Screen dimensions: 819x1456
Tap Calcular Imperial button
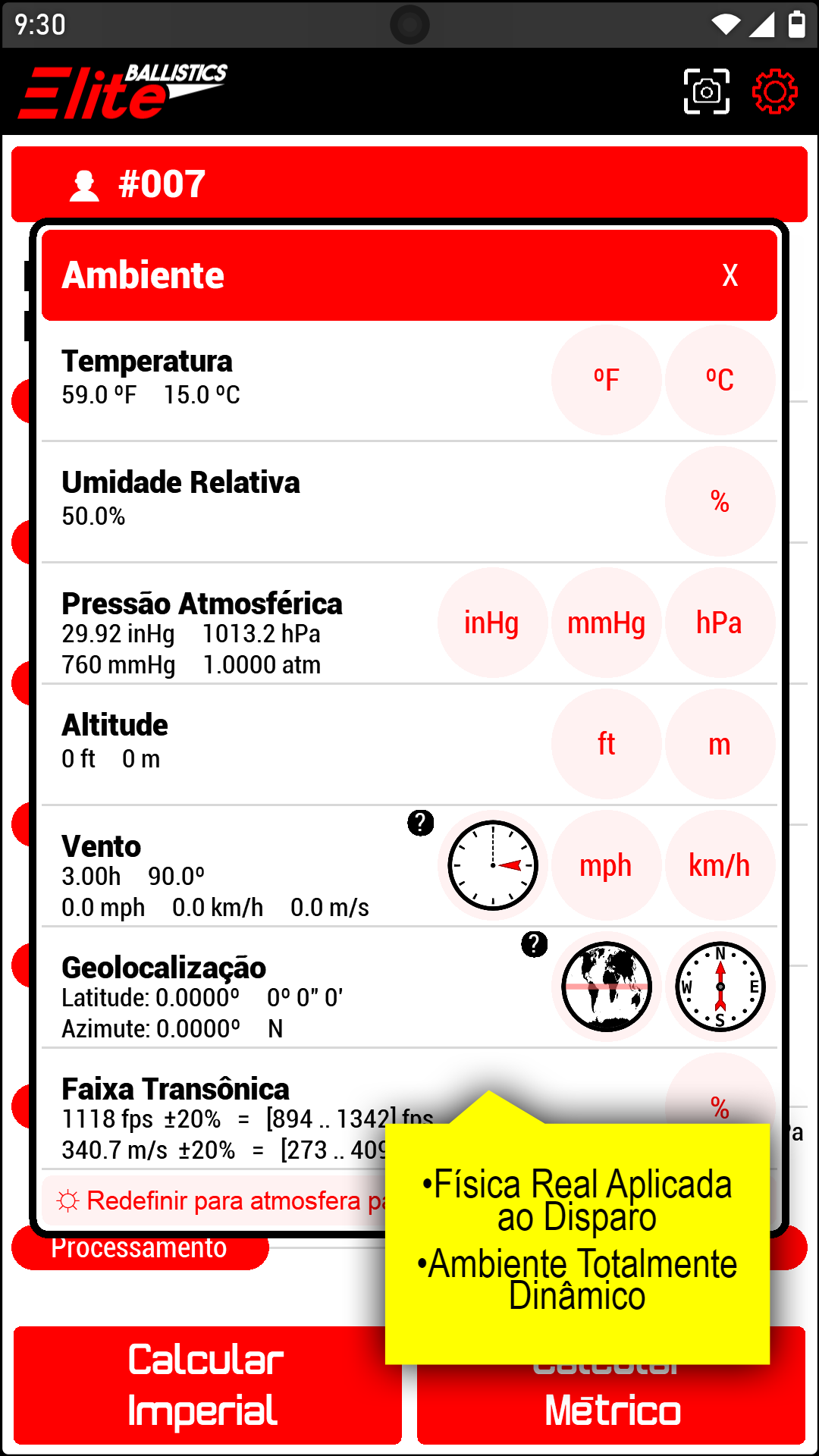[x=206, y=1385]
